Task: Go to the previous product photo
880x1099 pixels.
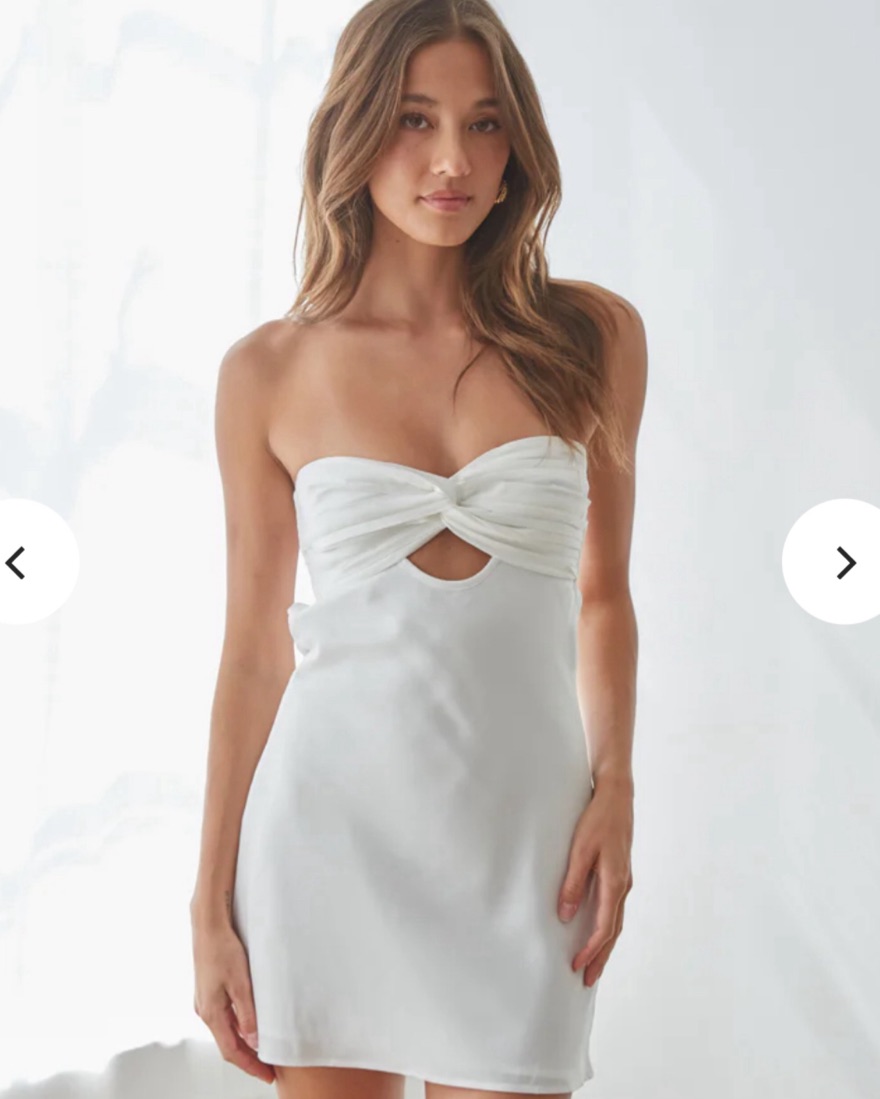Action: click(18, 563)
